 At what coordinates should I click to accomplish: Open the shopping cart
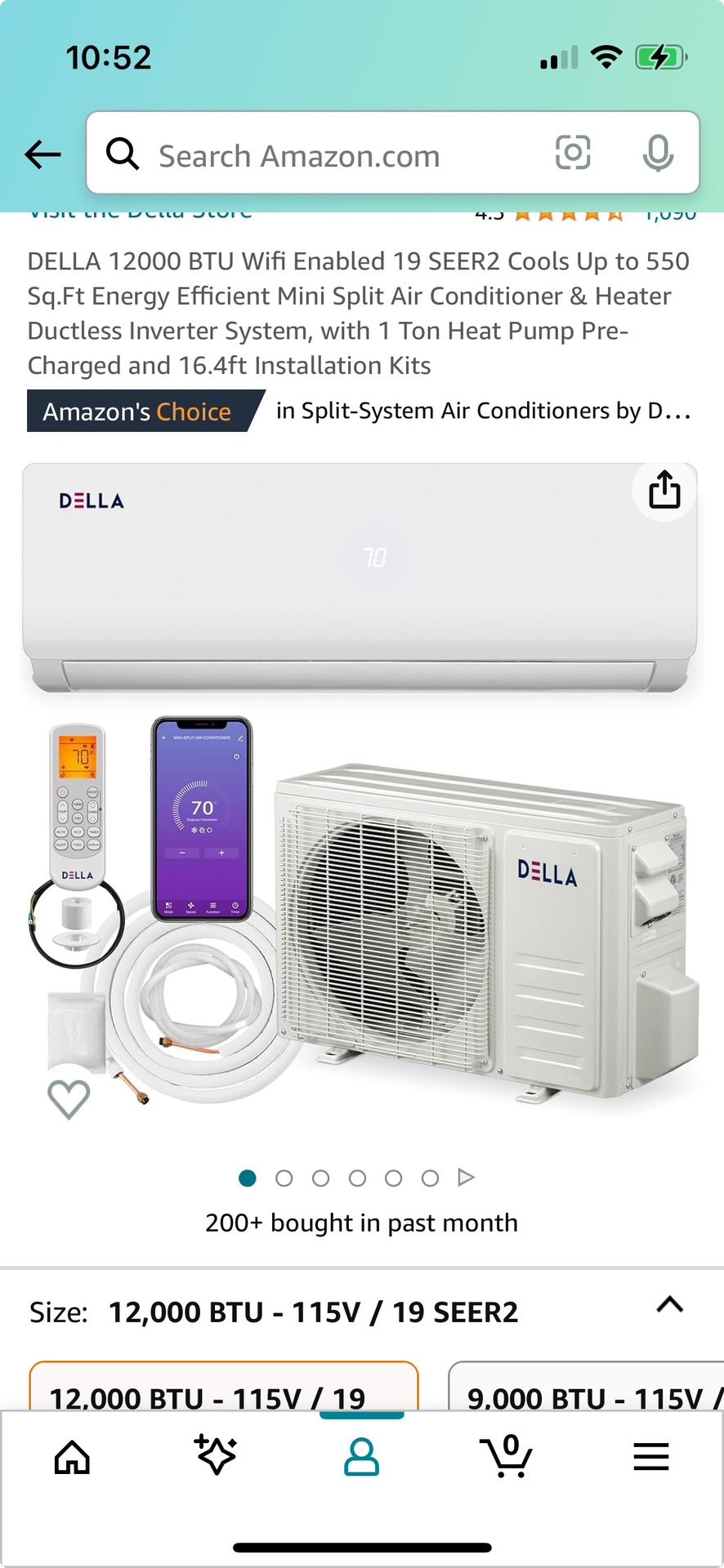point(506,1456)
